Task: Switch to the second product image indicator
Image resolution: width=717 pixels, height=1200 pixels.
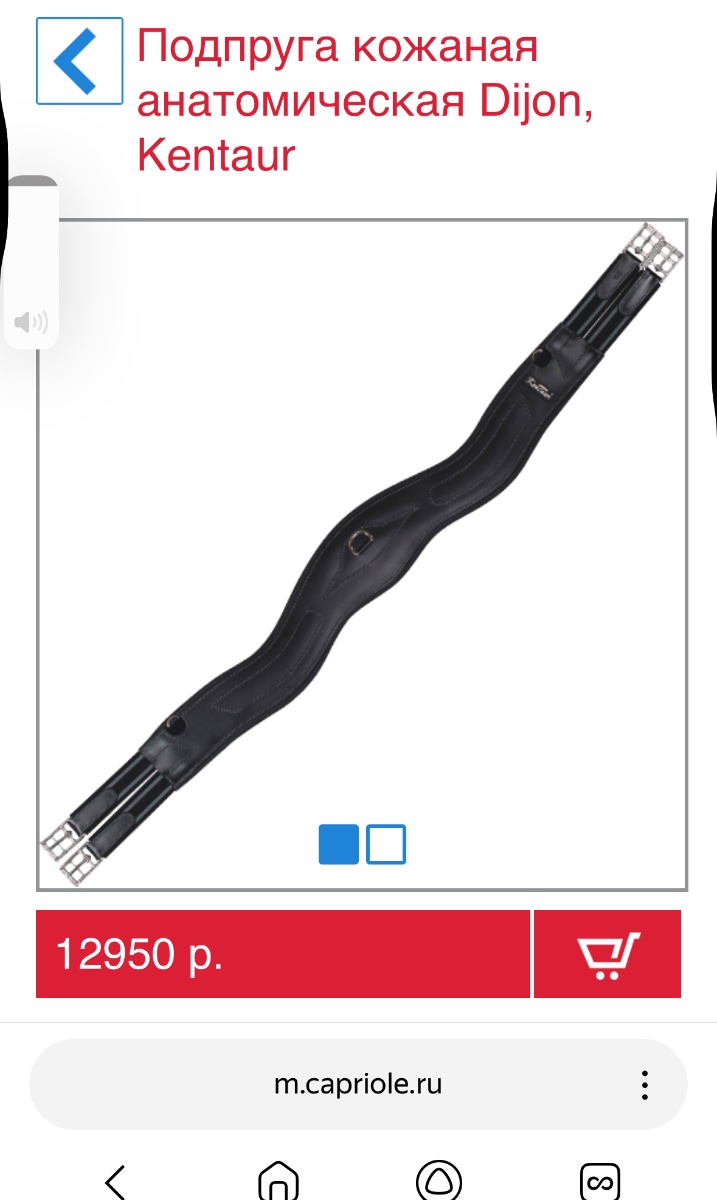Action: tap(386, 844)
